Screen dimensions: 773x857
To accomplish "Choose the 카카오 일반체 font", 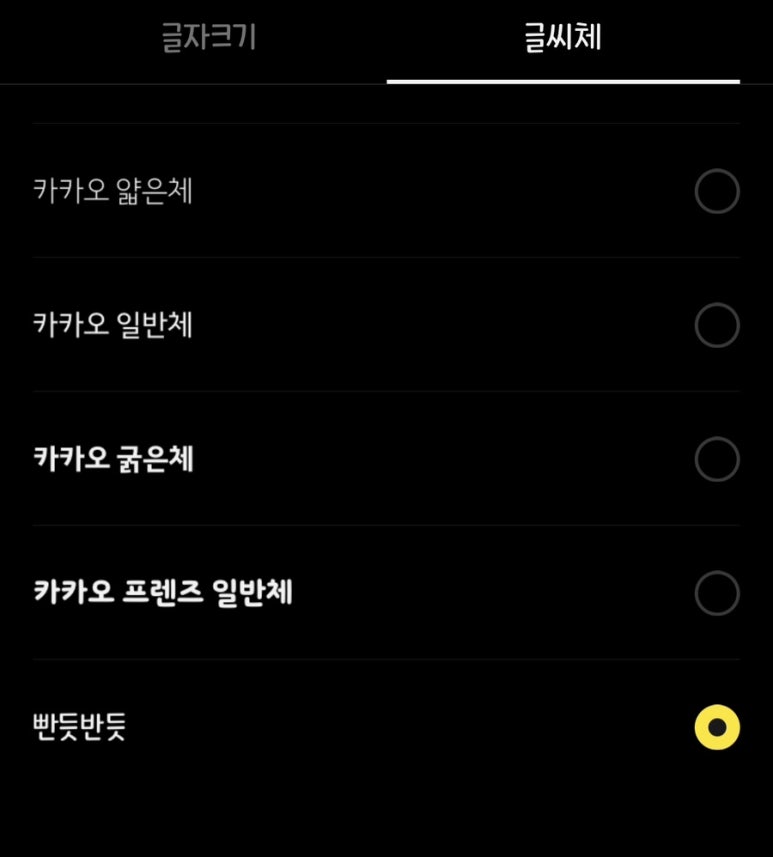I will [716, 325].
